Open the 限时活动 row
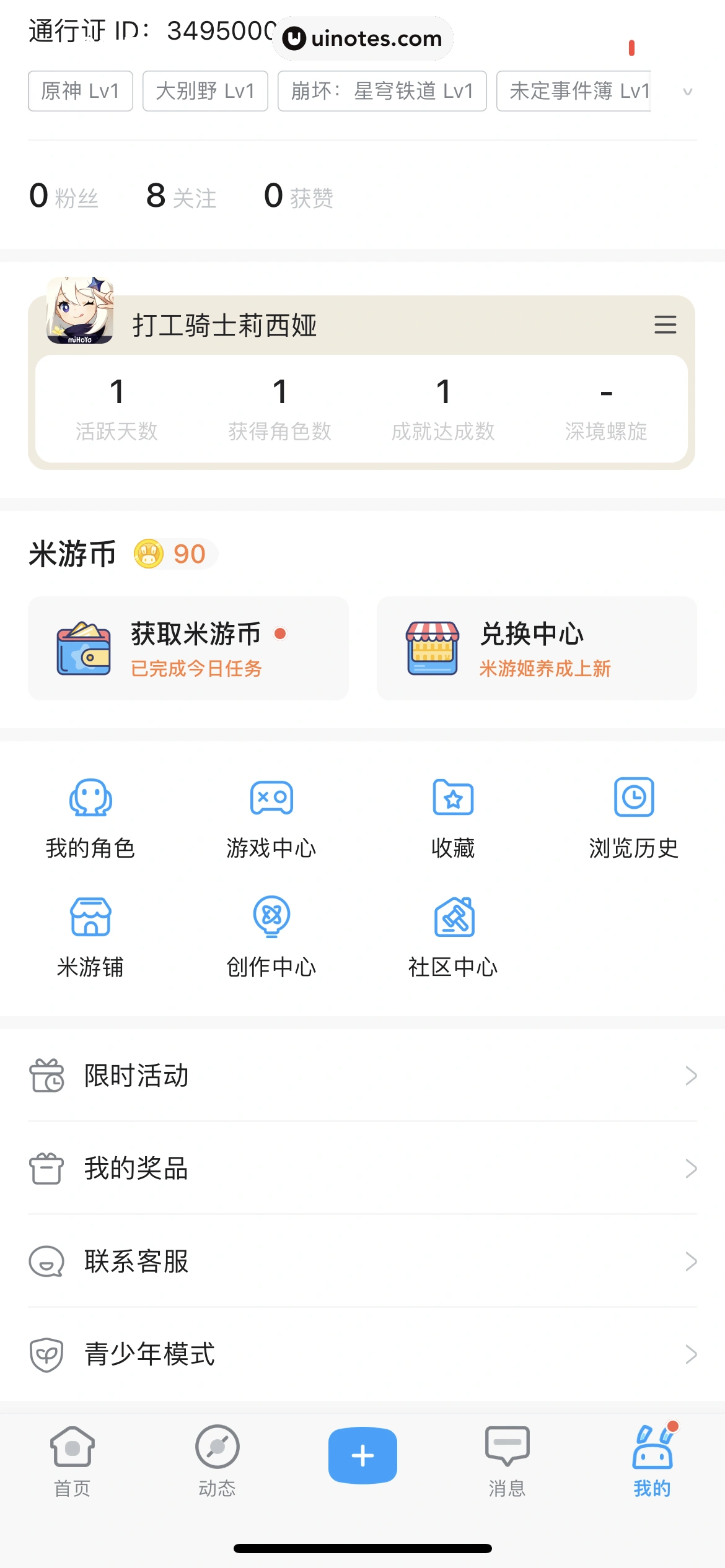 [x=362, y=1076]
